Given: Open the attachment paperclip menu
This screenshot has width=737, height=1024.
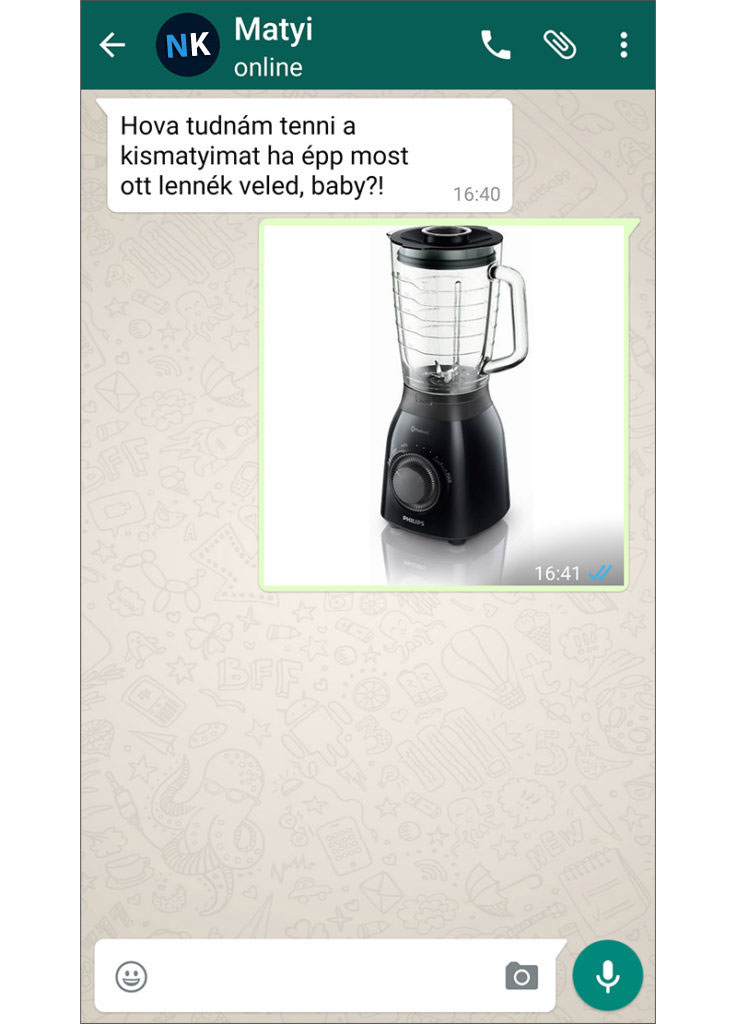Looking at the screenshot, I should 559,45.
